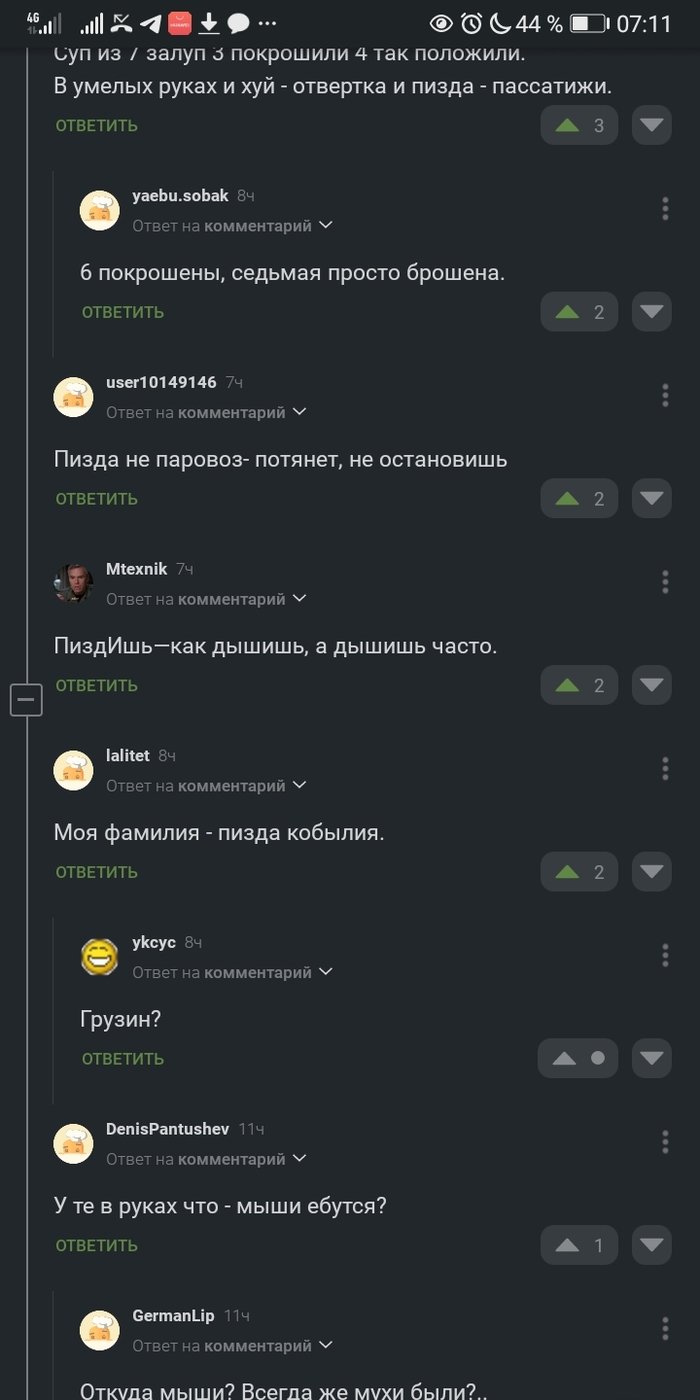
Task: Reply to yaebu.sobak's comment
Action: click(122, 312)
